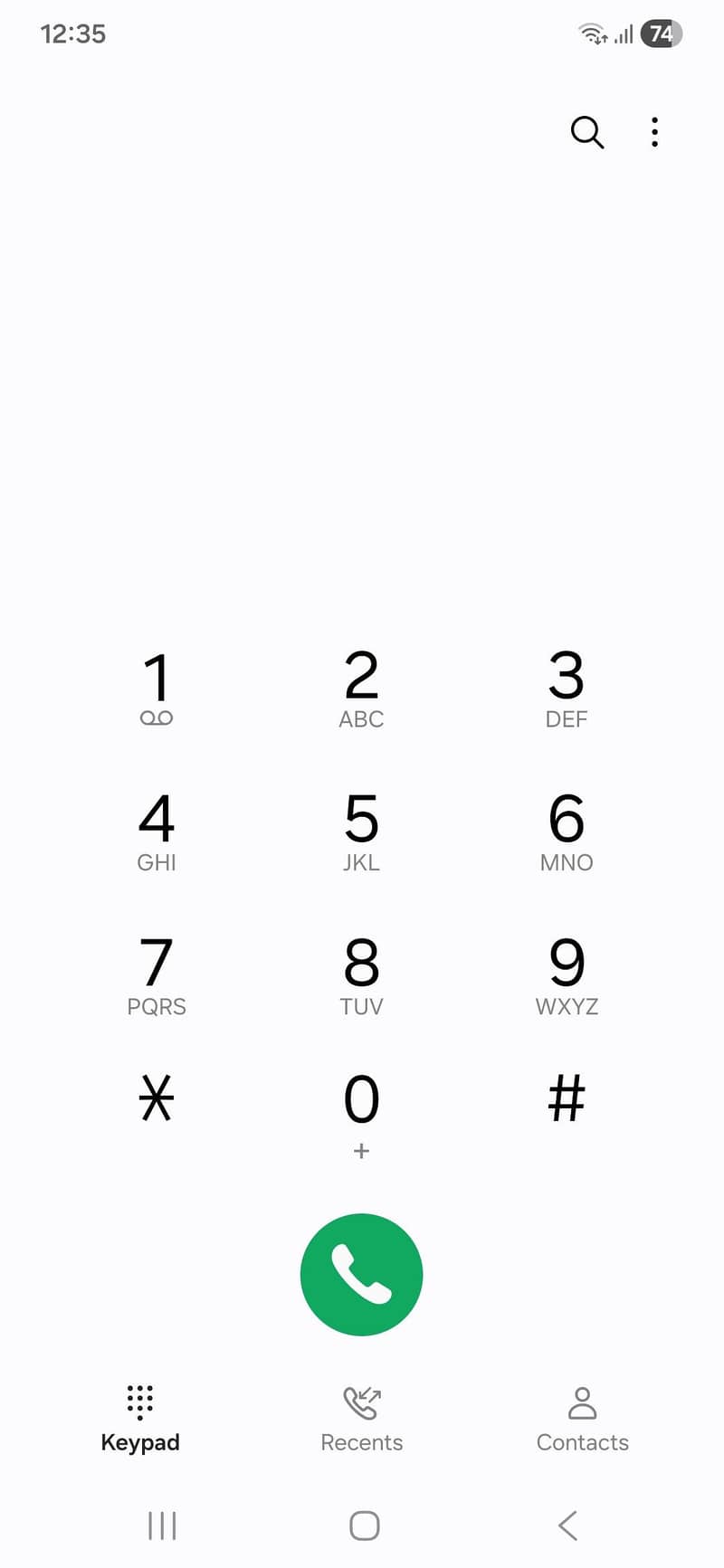Switch to the Recents tab
Viewport: 724px width, 1568px height.
[361, 1418]
